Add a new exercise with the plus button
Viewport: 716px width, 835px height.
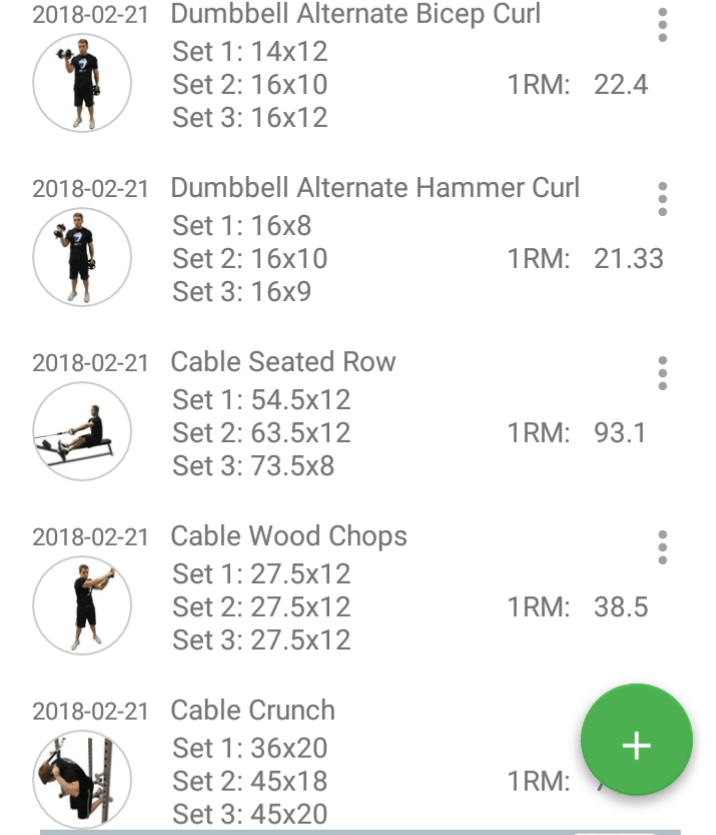pyautogui.click(x=636, y=741)
